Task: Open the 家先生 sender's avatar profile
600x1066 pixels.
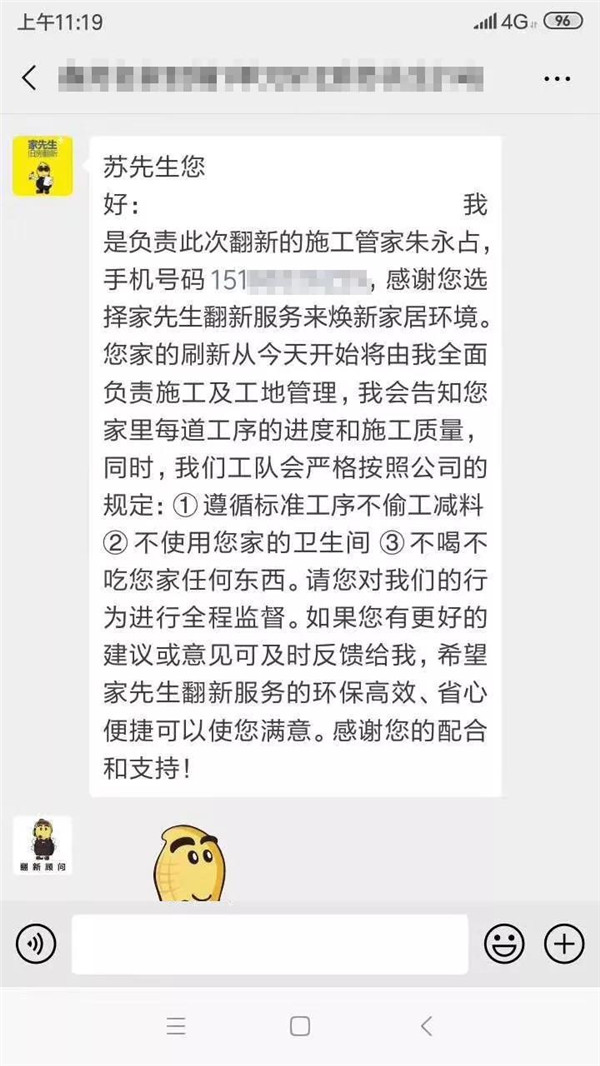Action: click(42, 167)
